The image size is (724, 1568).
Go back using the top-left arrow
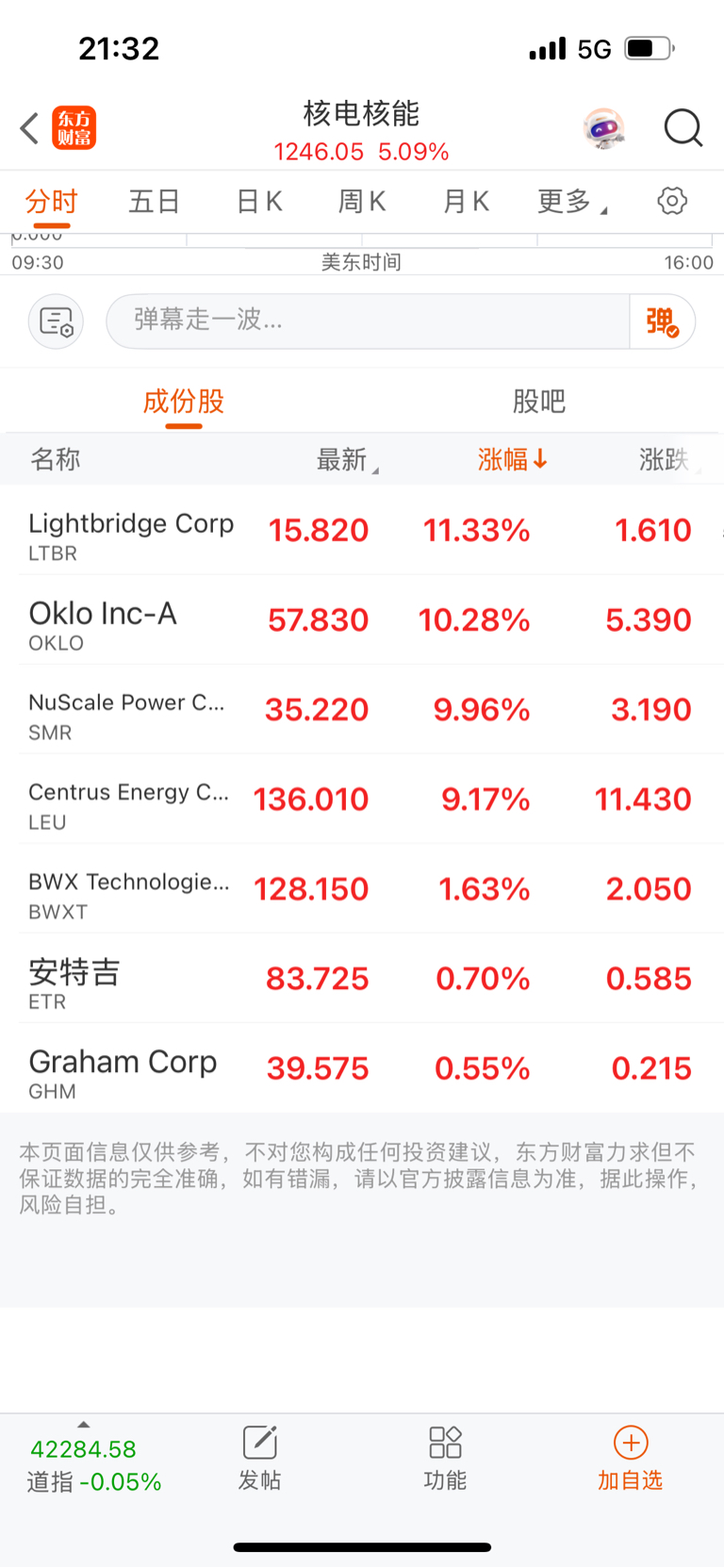tap(29, 128)
